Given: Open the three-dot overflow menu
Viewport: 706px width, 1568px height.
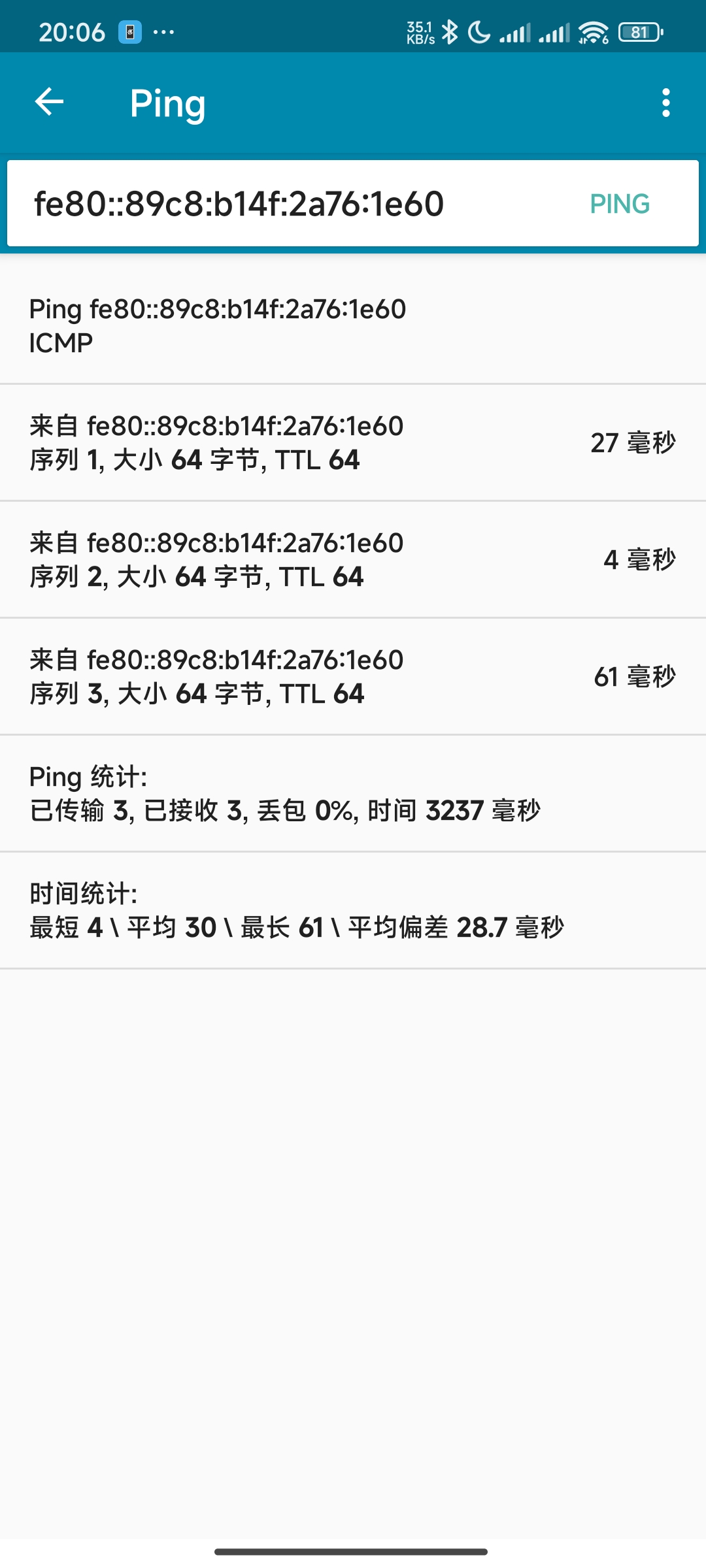Looking at the screenshot, I should coord(665,103).
